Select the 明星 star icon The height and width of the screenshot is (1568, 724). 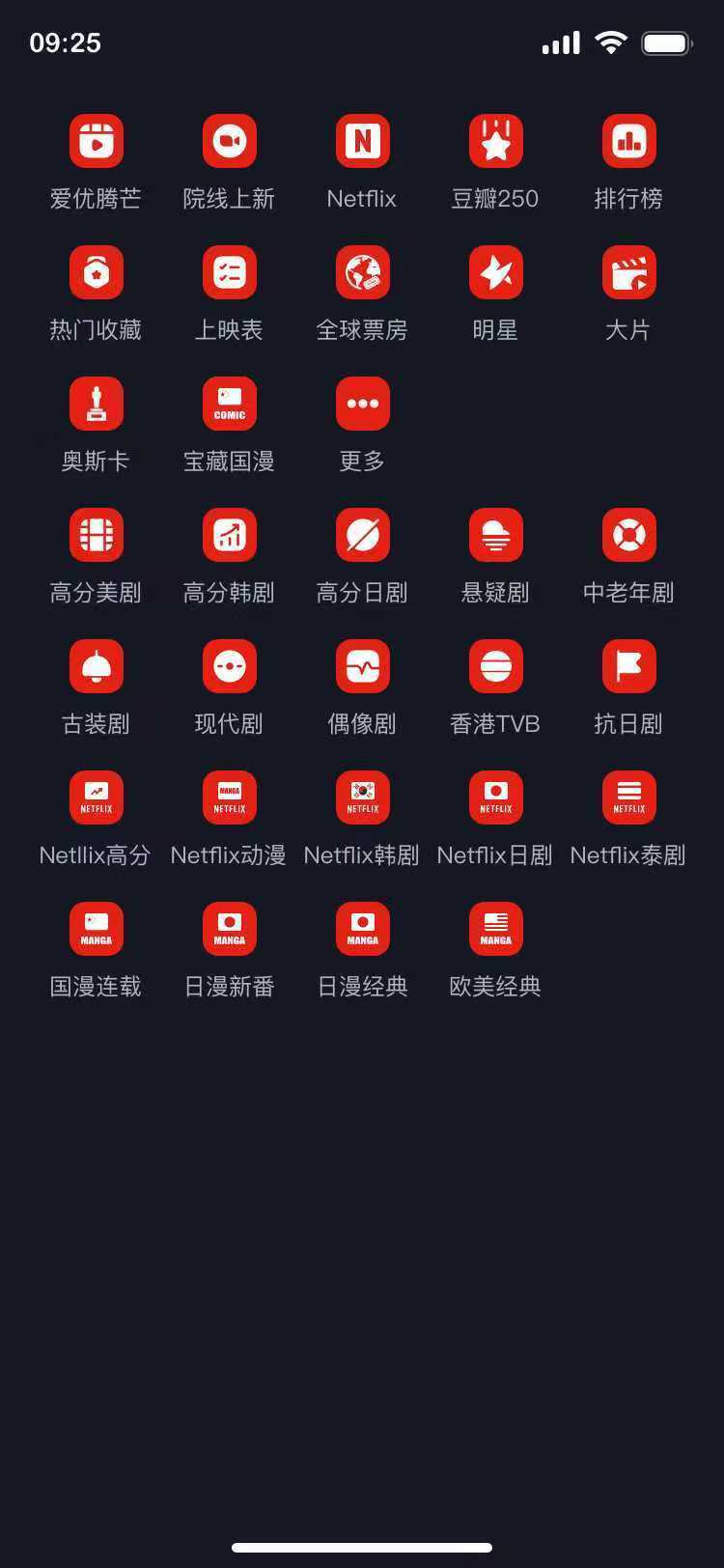(x=495, y=272)
